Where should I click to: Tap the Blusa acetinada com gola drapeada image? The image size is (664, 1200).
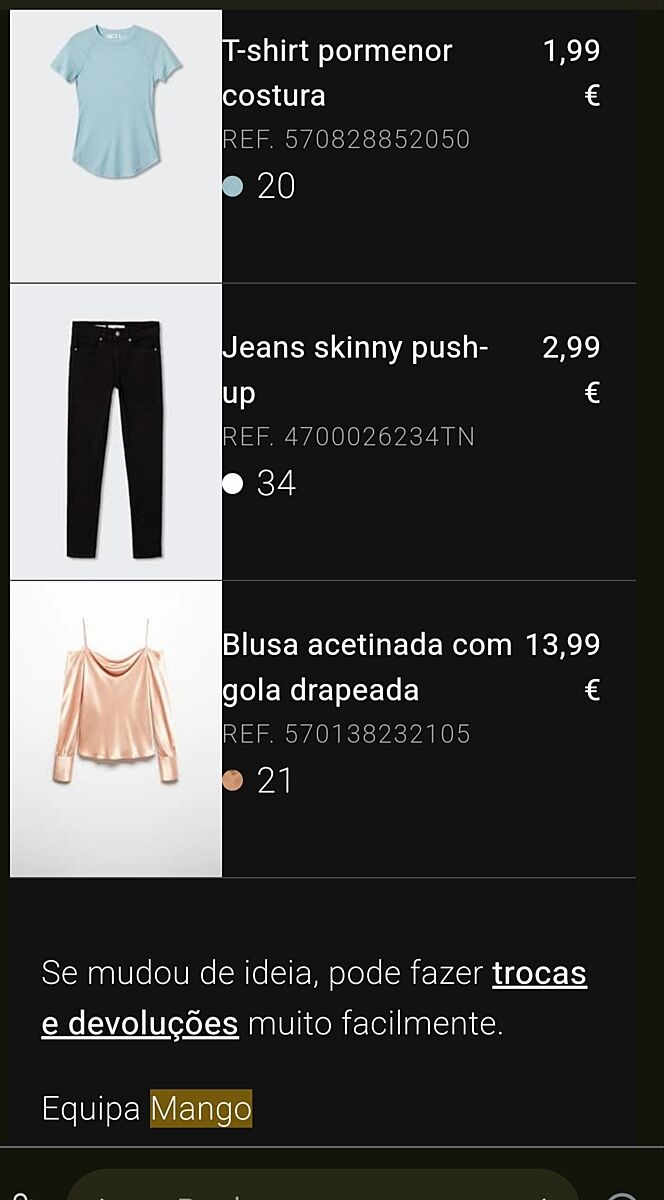(x=116, y=729)
